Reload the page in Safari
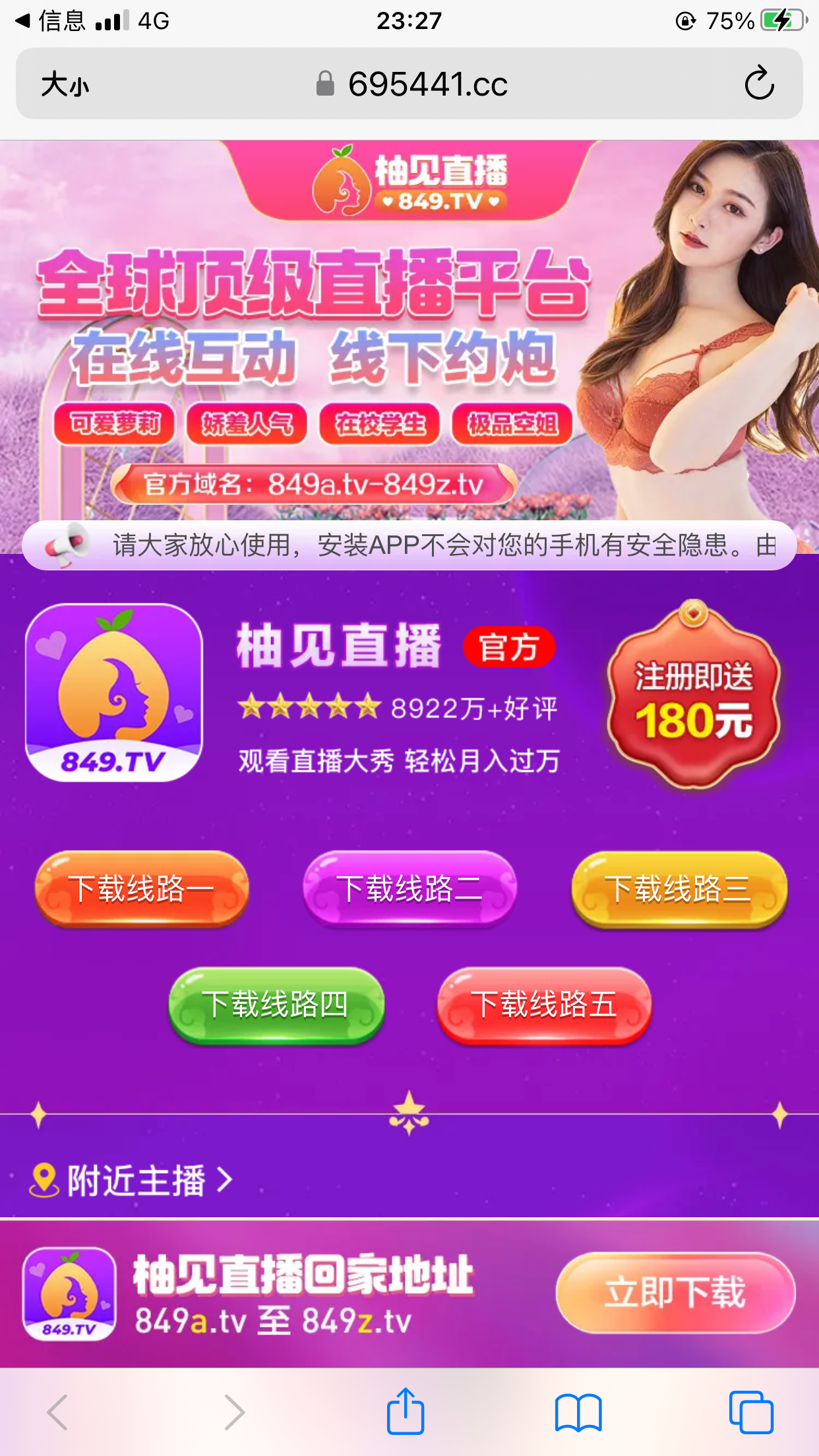The image size is (819, 1456). [x=759, y=84]
